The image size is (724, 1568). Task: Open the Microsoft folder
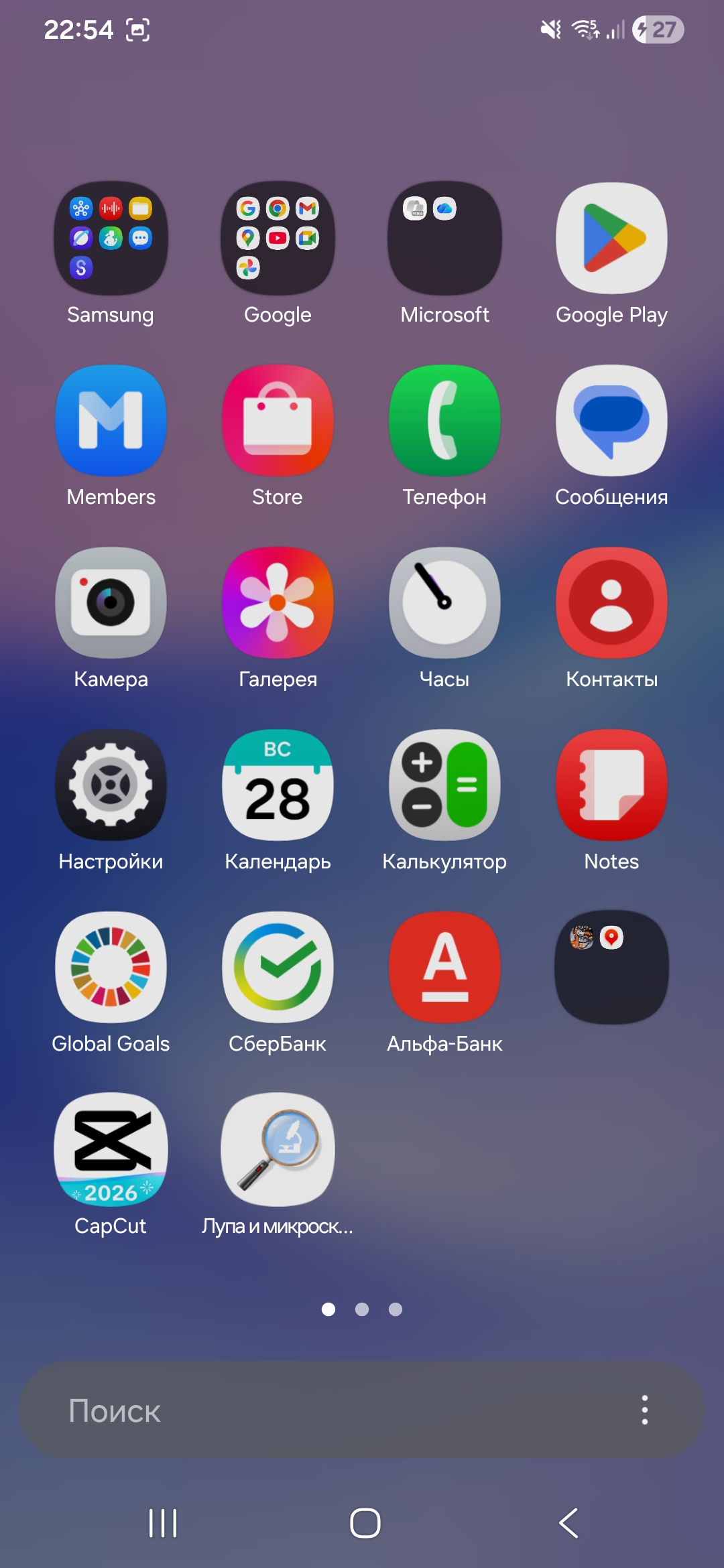coord(444,239)
